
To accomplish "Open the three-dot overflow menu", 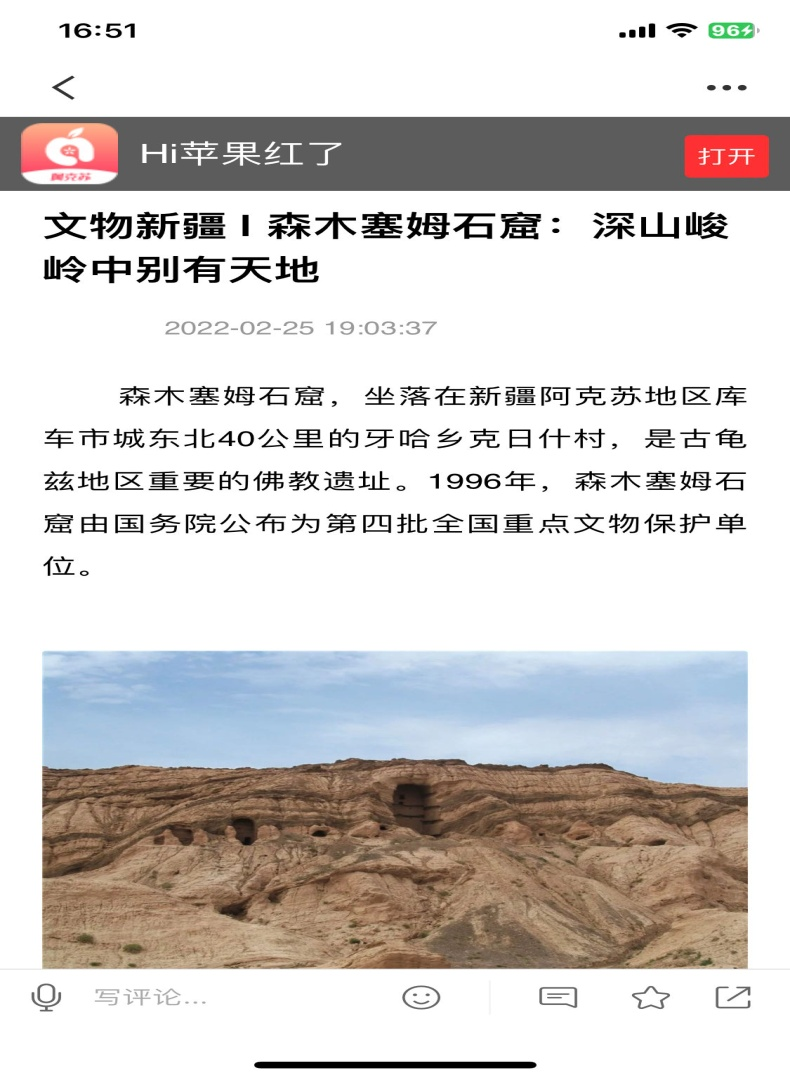I will click(x=726, y=88).
